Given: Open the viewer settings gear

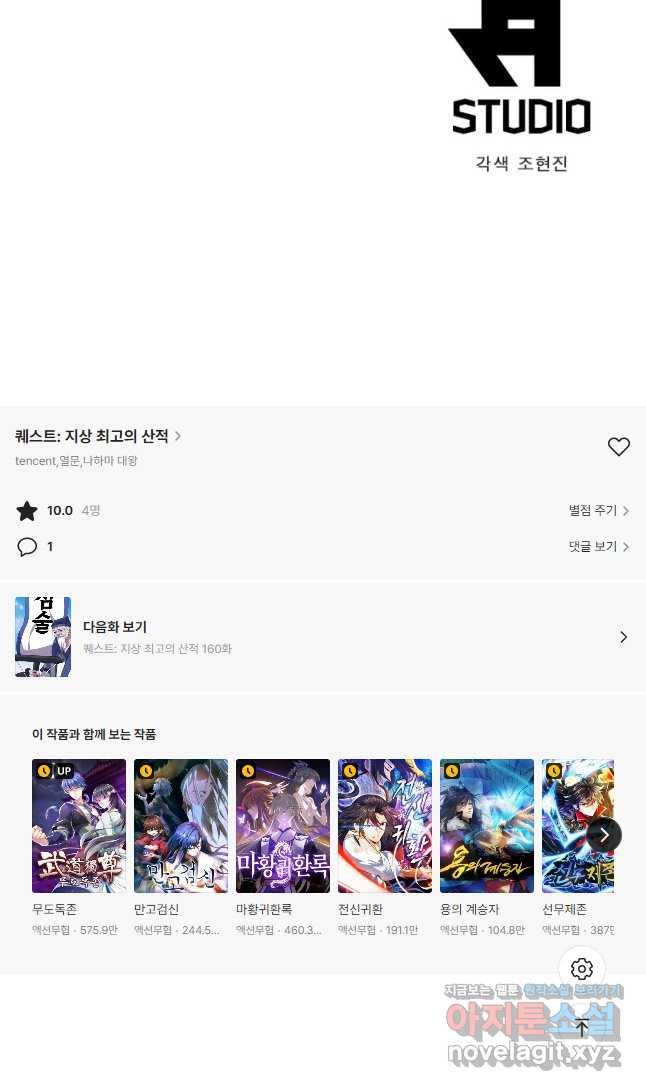Looking at the screenshot, I should (x=582, y=969).
